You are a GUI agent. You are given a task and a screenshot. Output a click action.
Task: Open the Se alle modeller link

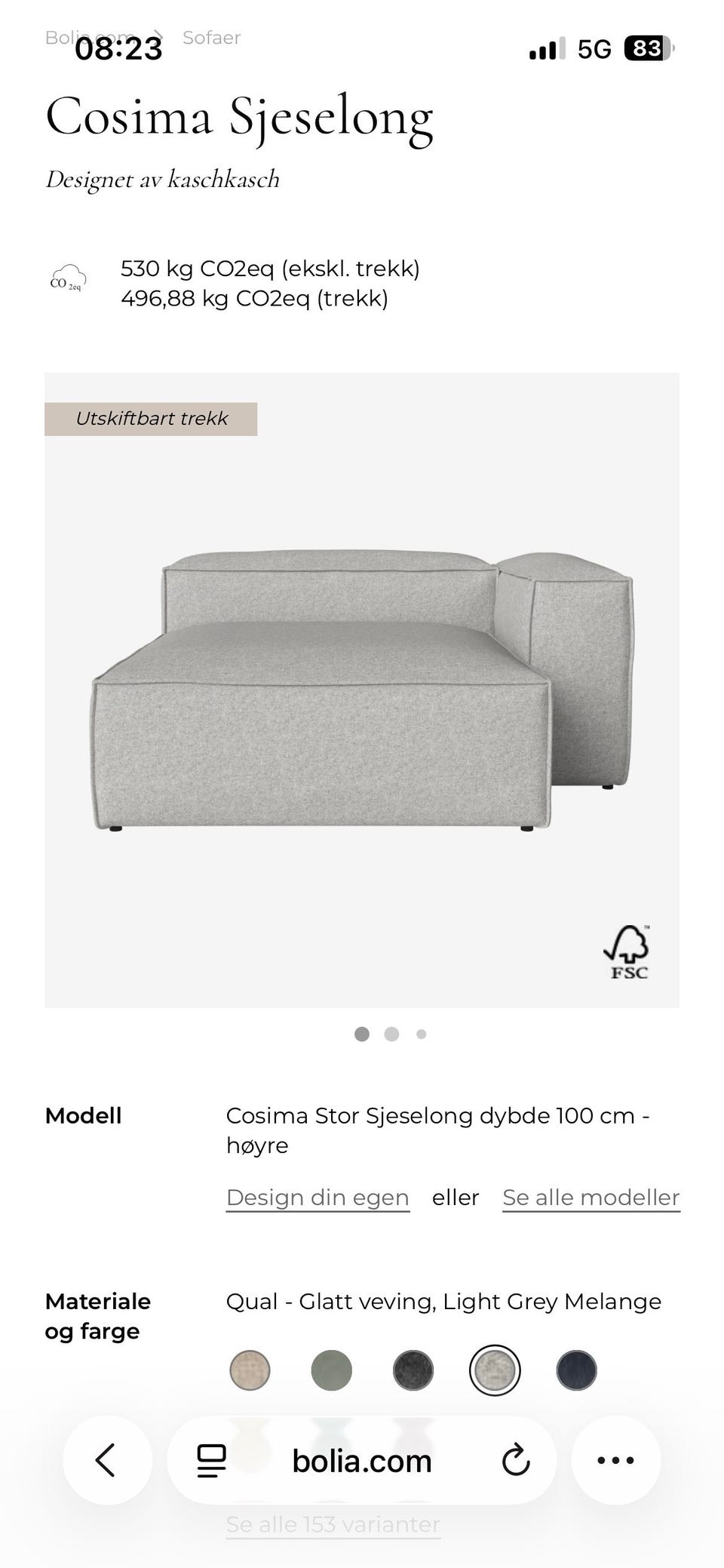(591, 1198)
